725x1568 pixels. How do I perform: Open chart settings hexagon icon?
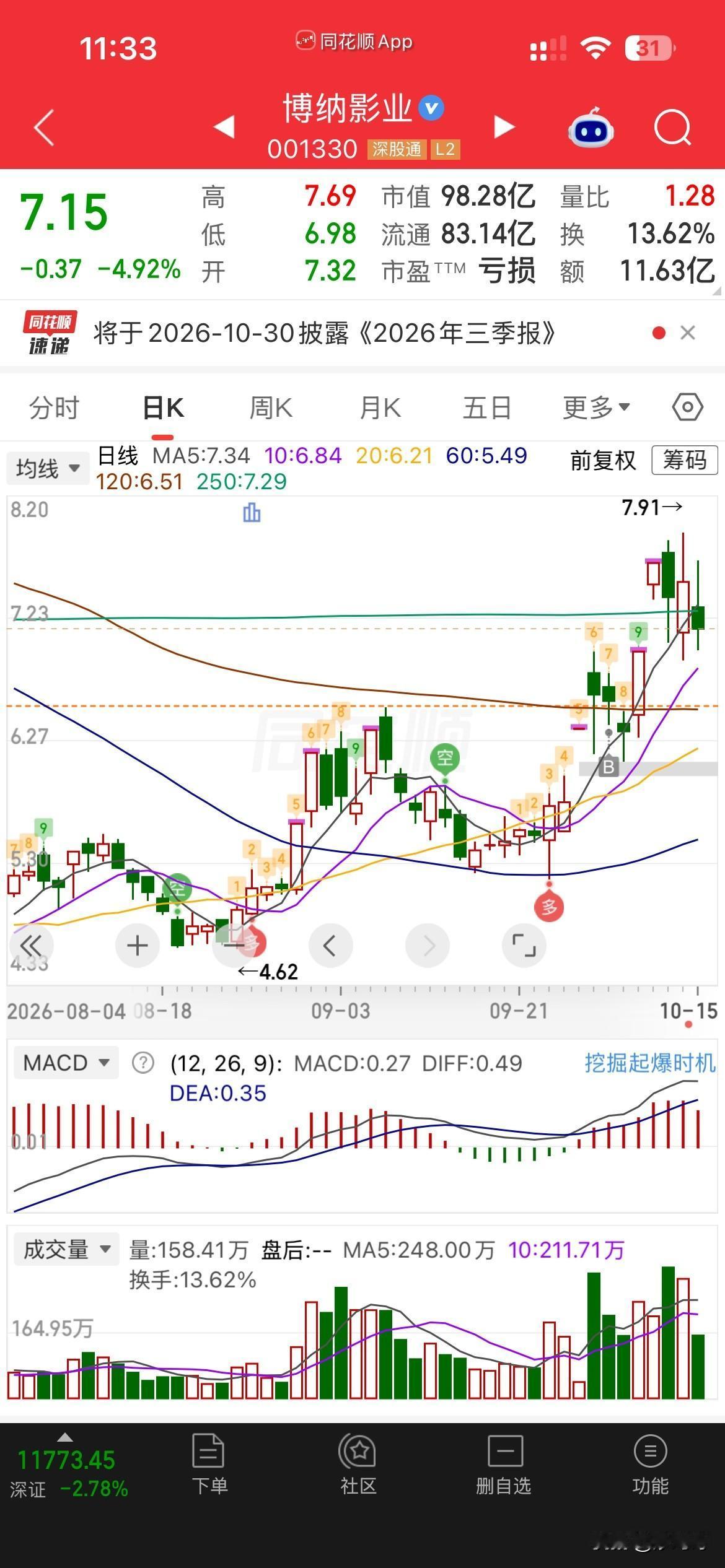(688, 407)
